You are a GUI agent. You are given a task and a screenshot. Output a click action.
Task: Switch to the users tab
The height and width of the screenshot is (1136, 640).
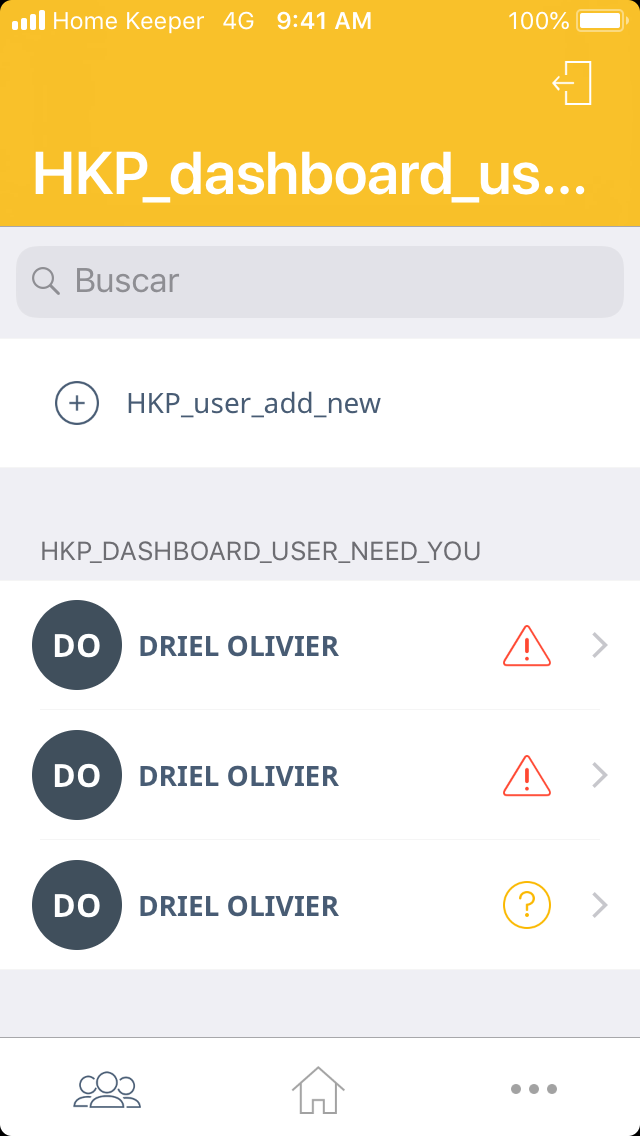(x=107, y=1088)
